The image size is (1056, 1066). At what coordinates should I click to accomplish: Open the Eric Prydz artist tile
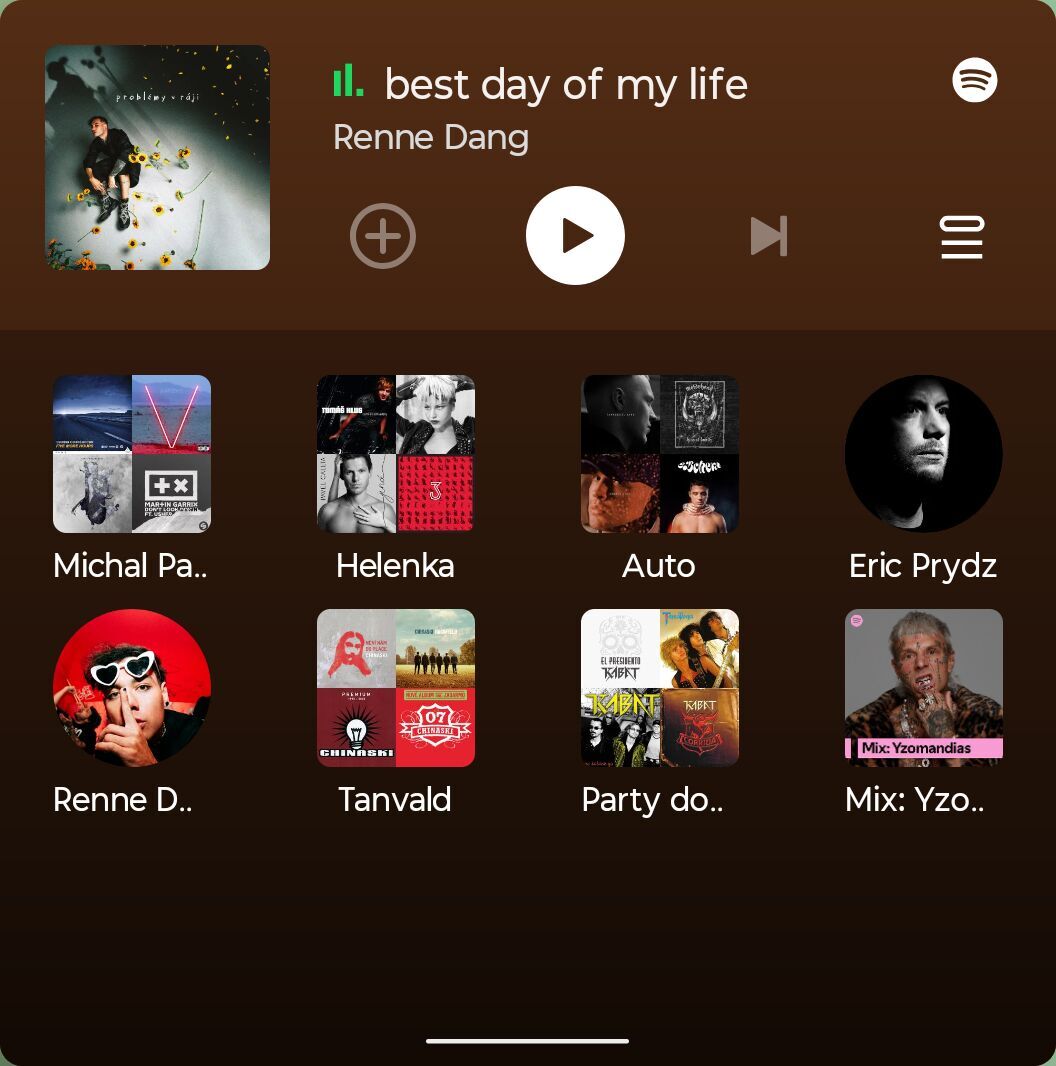point(924,454)
